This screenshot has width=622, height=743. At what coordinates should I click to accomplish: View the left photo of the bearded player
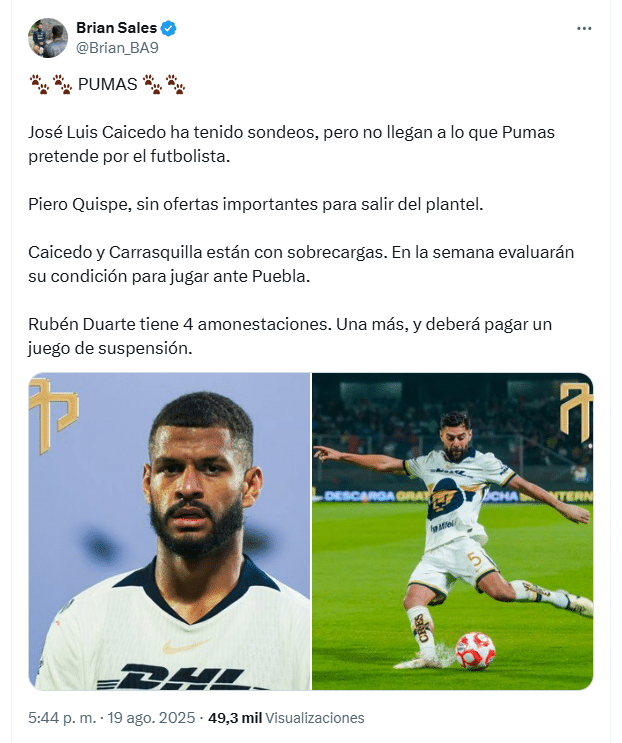(x=169, y=531)
